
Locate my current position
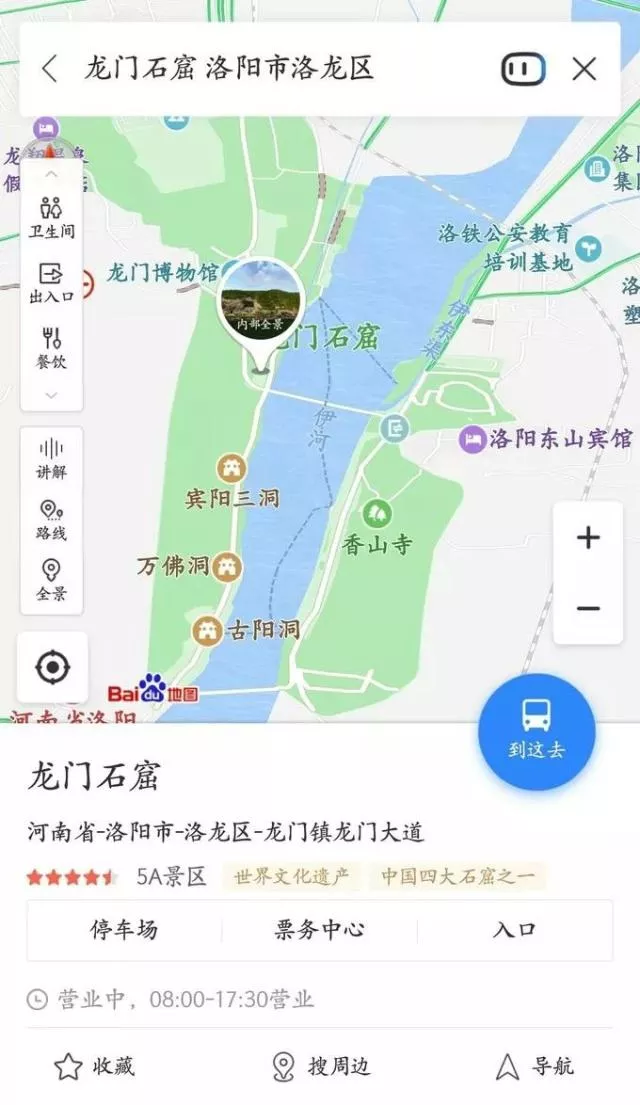coord(52,667)
